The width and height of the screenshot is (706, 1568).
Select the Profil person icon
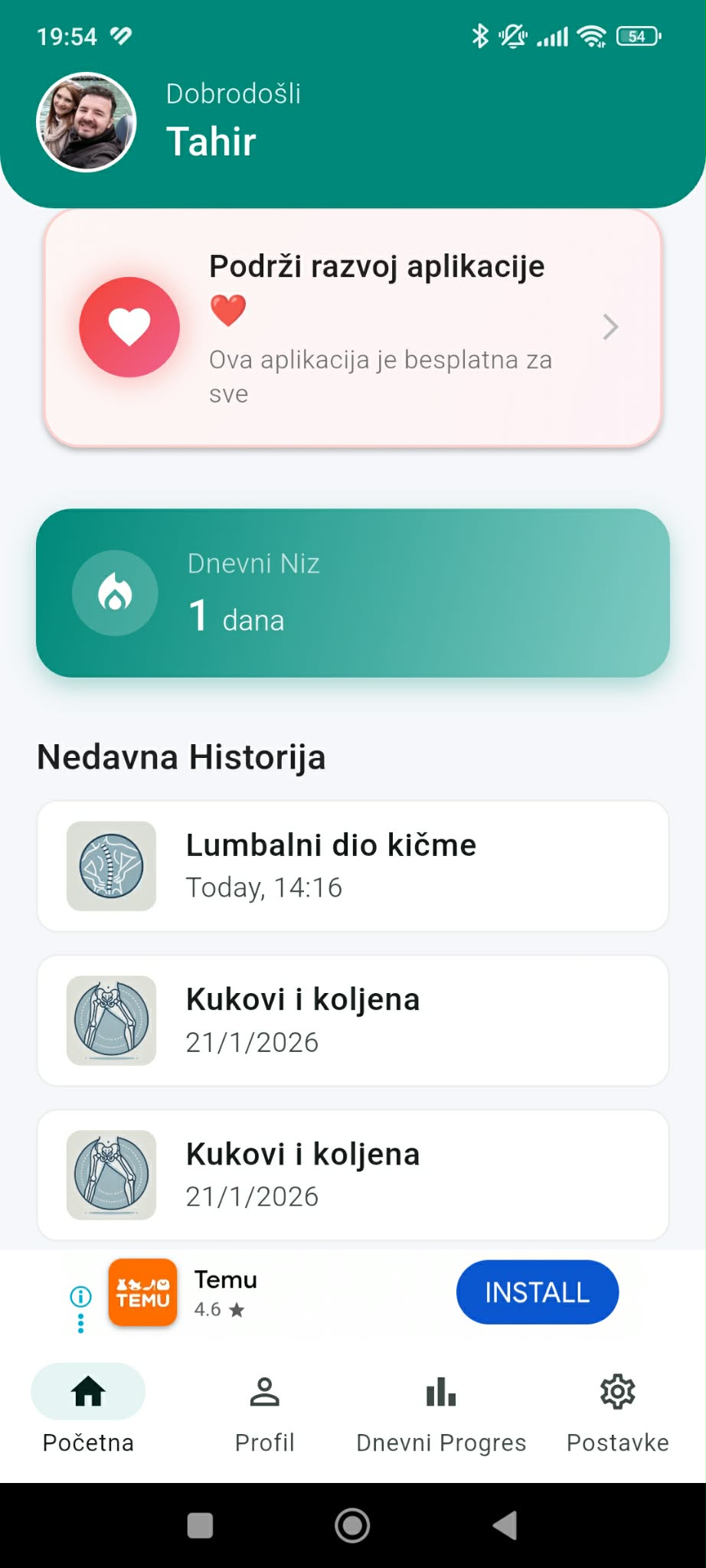[x=264, y=1392]
